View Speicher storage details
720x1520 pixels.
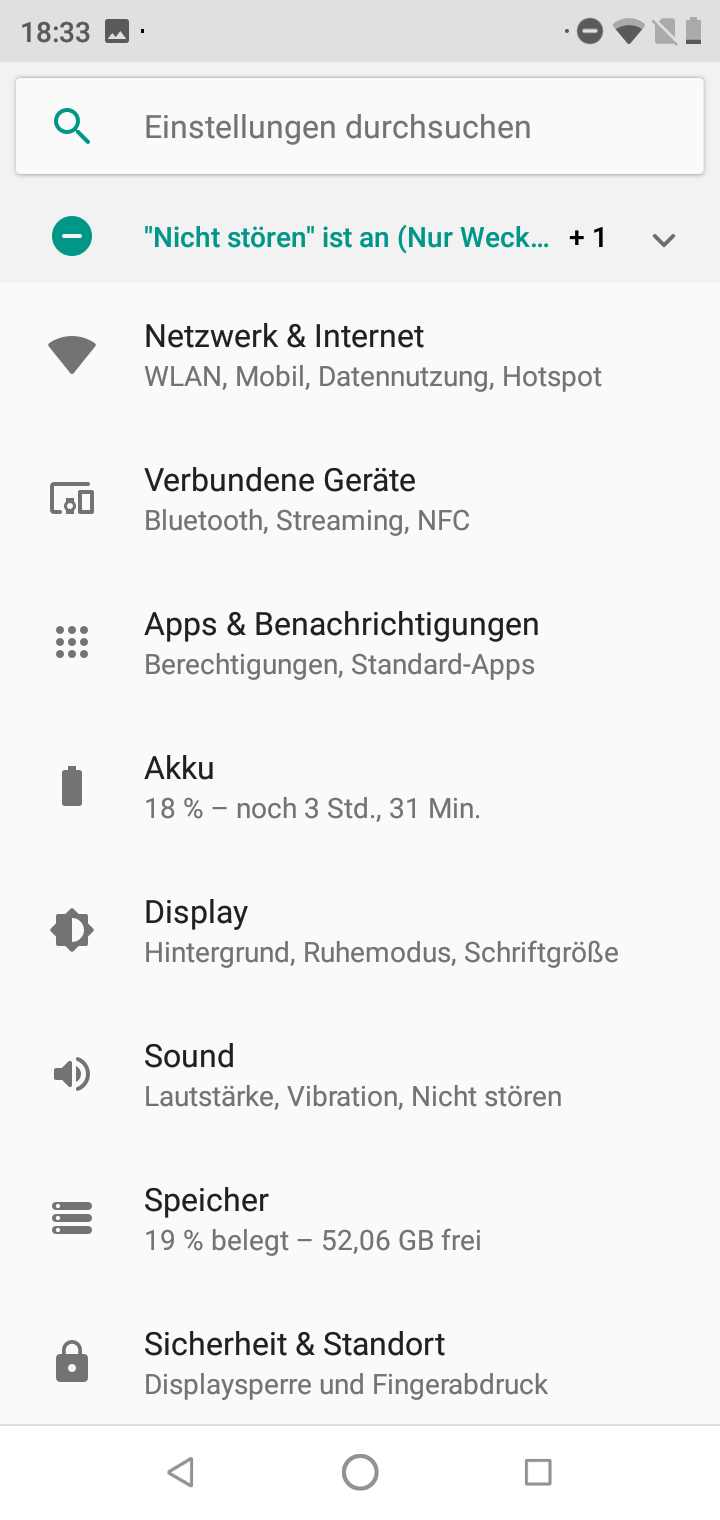coord(360,1219)
